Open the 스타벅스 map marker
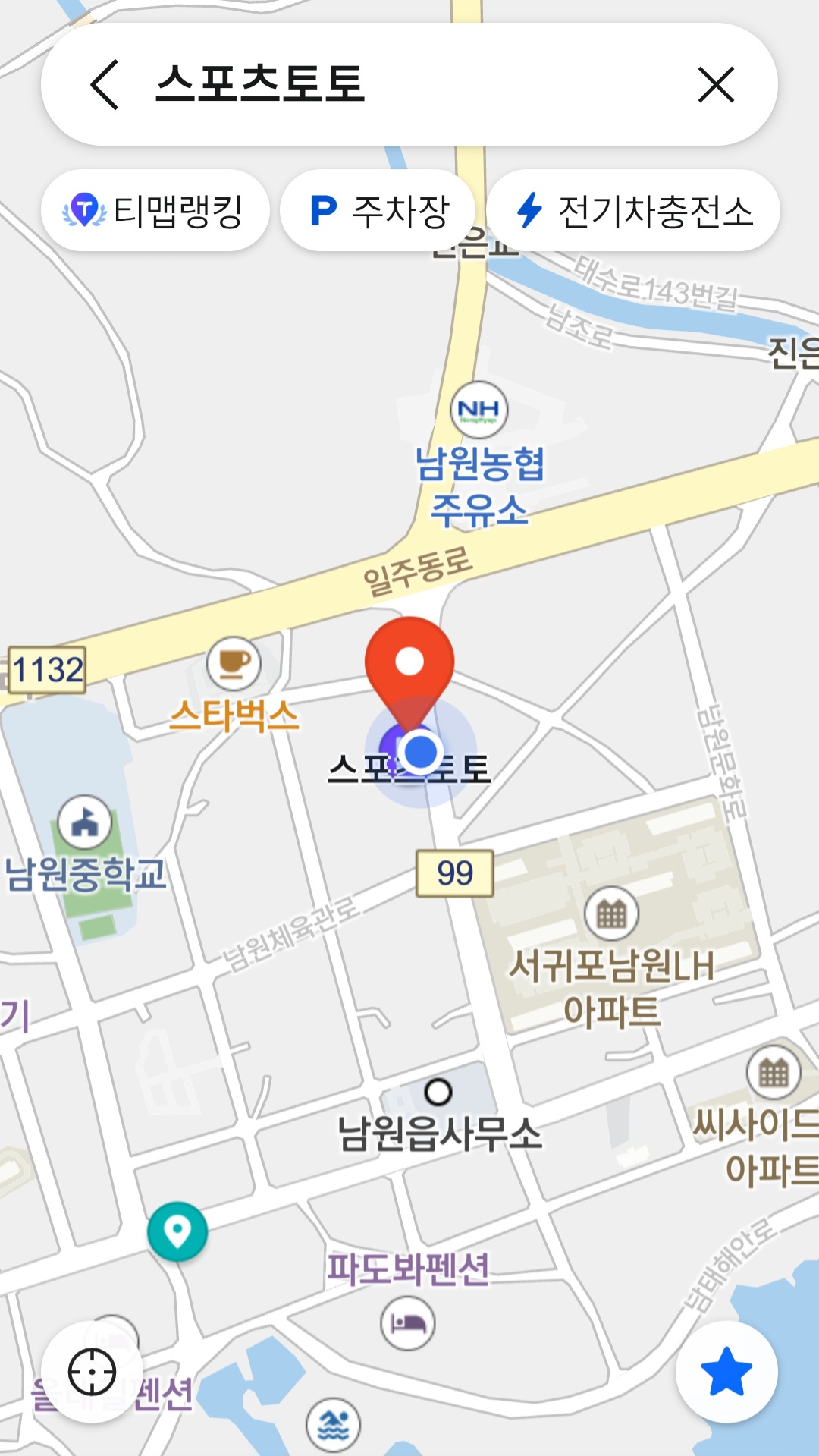 coord(234,664)
